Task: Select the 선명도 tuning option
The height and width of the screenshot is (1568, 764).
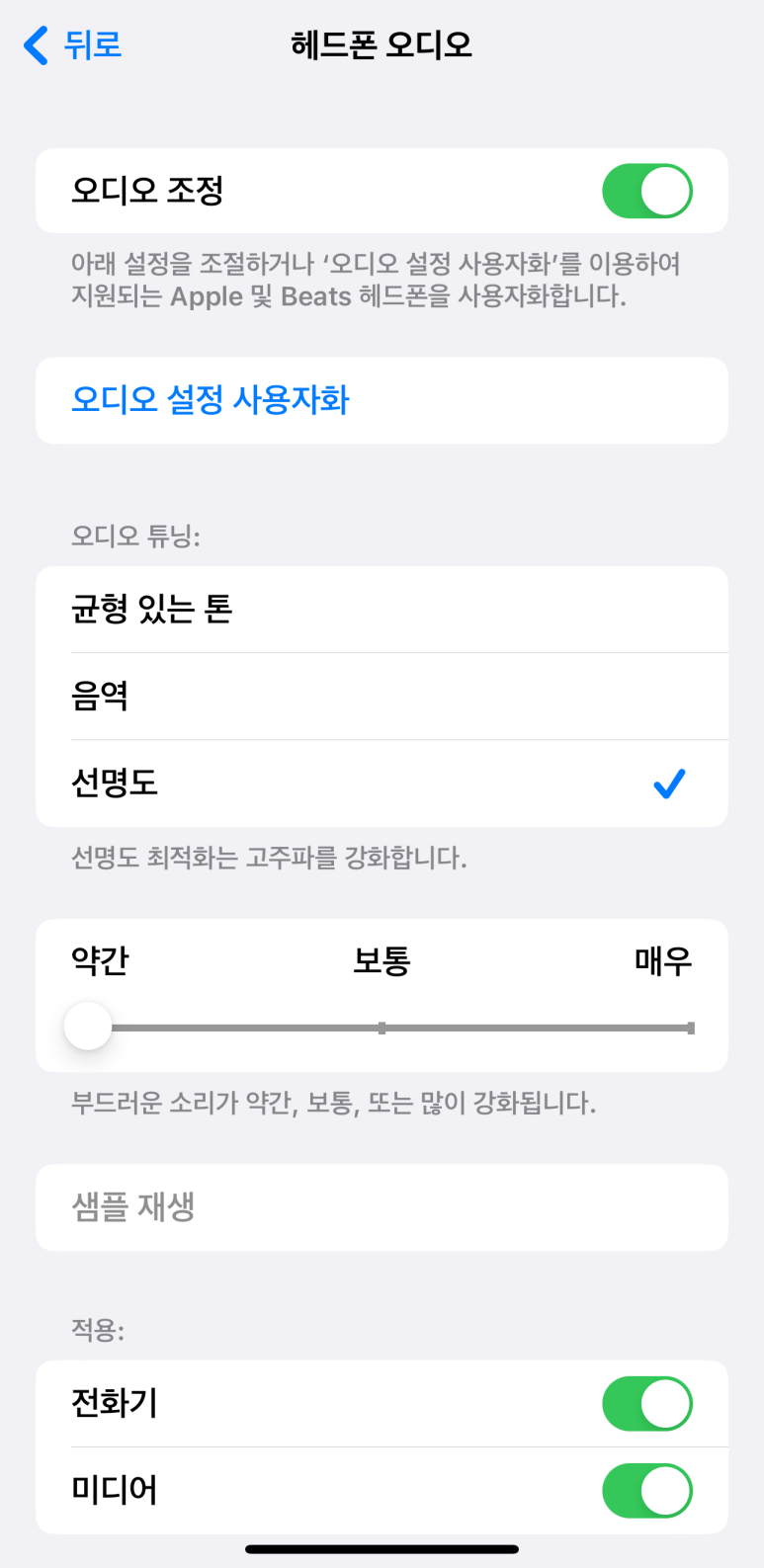Action: [x=382, y=783]
